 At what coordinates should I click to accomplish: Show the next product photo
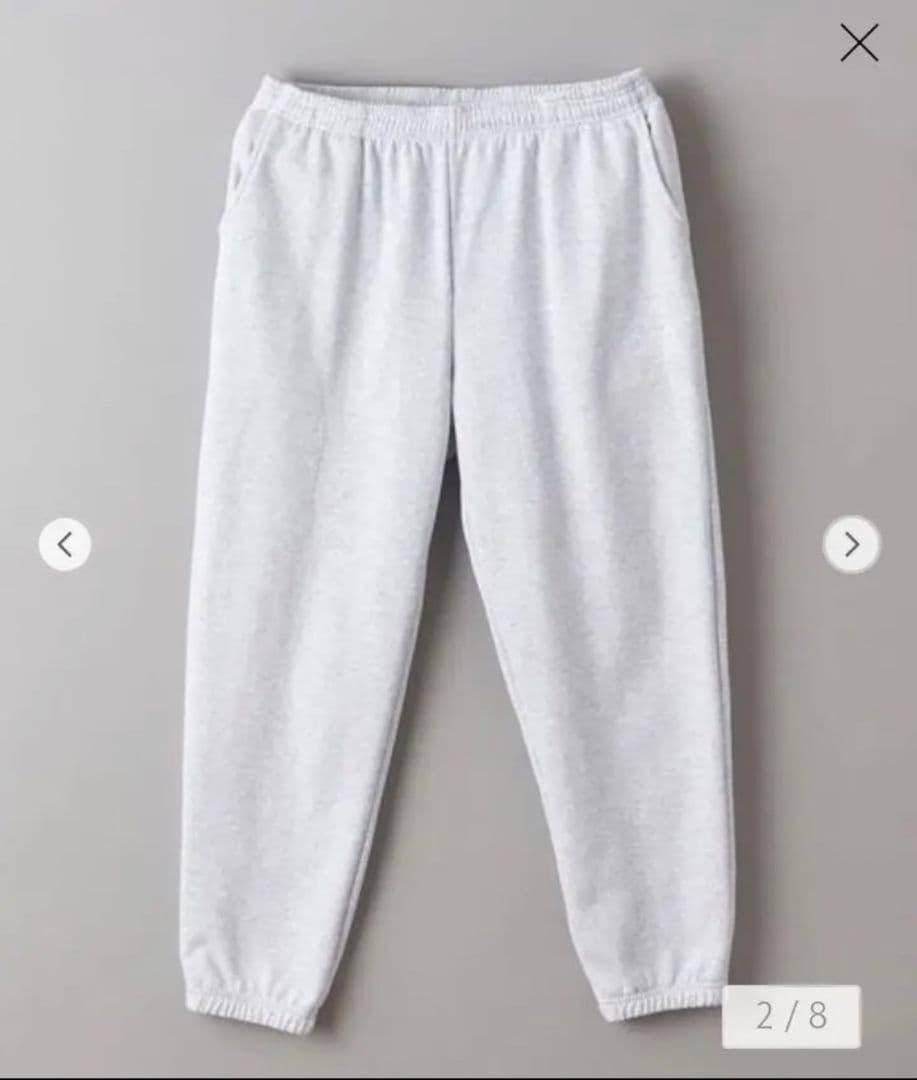(851, 544)
